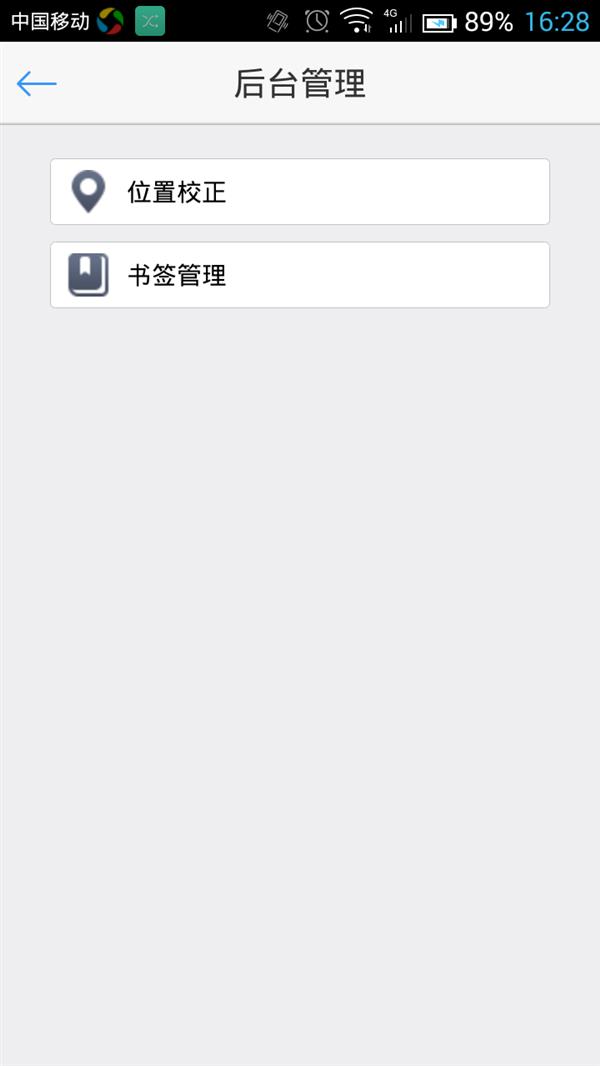The image size is (600, 1066).
Task: Open 书签管理 (bookmark management)
Action: click(299, 275)
